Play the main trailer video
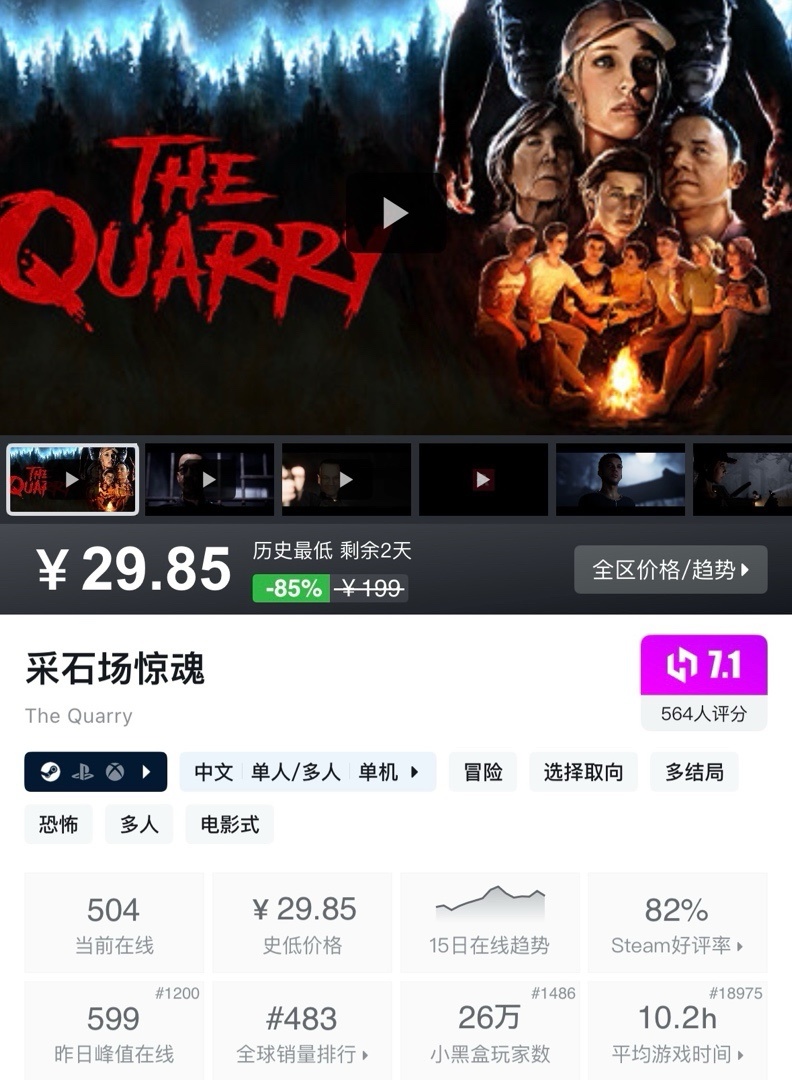This screenshot has height=1080, width=792. 396,212
